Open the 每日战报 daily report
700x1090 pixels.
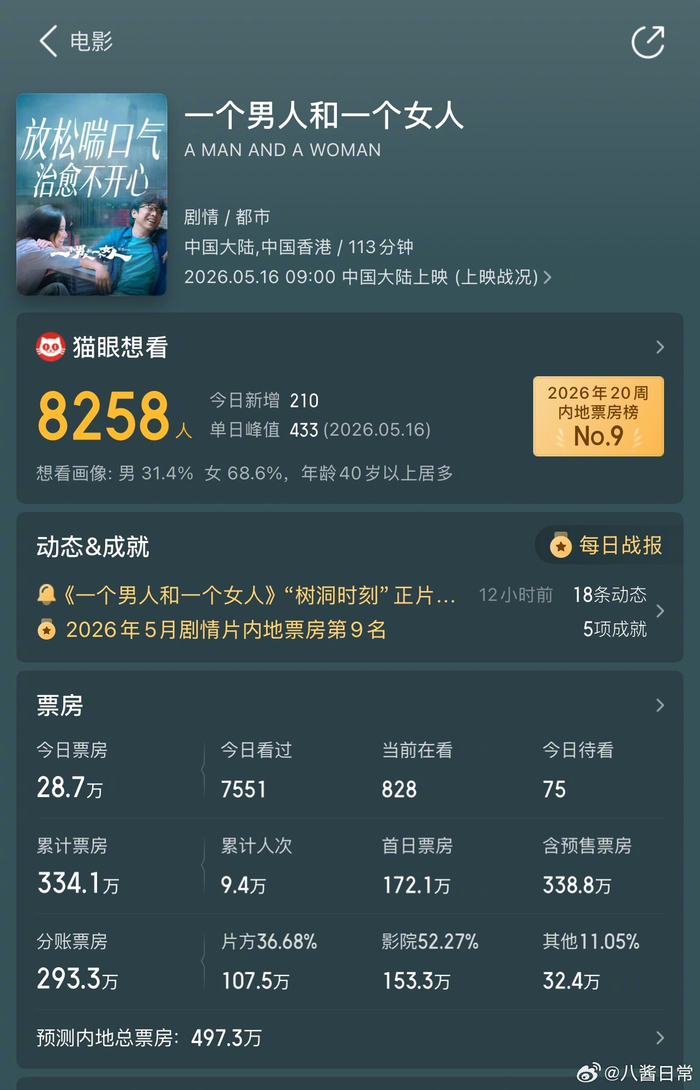[607, 546]
